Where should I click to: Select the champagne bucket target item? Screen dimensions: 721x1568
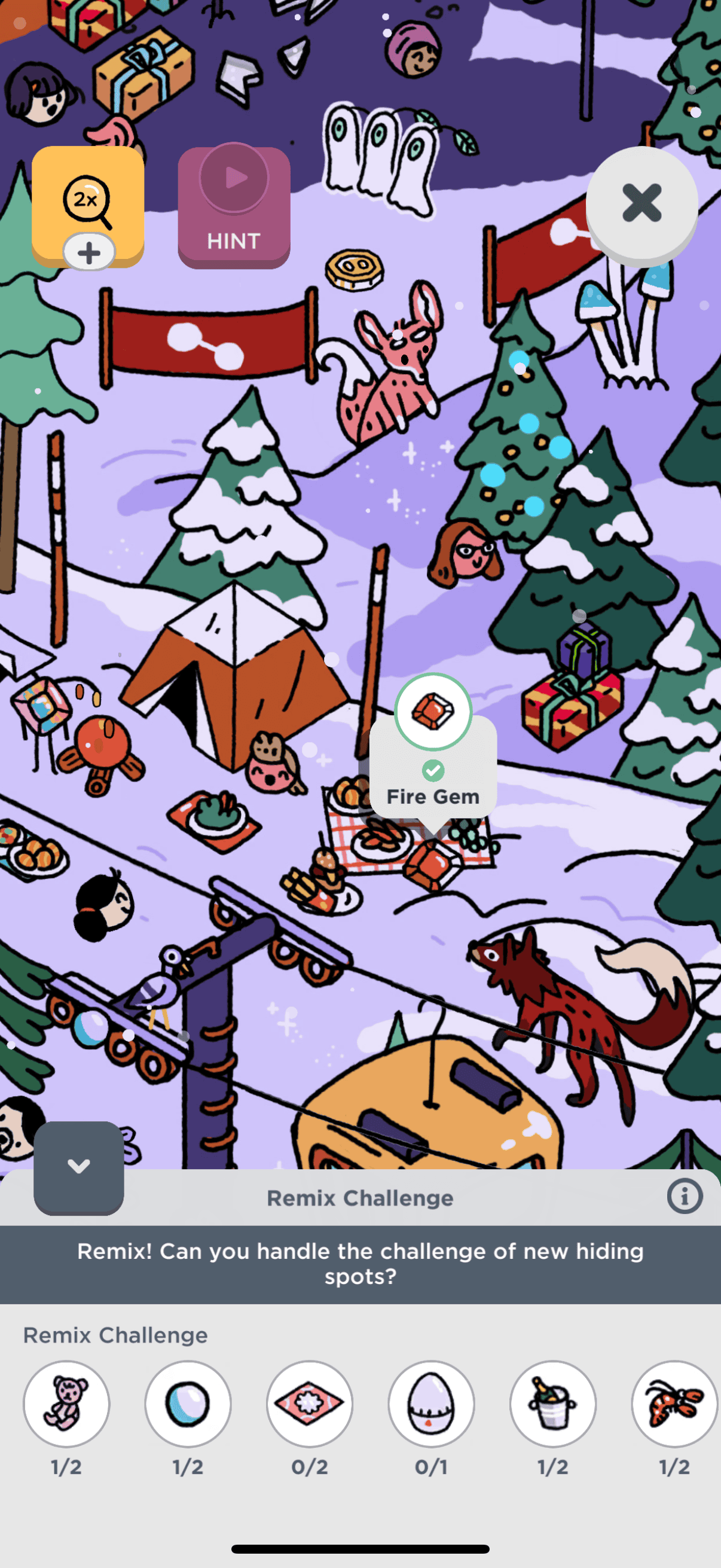tap(553, 1404)
